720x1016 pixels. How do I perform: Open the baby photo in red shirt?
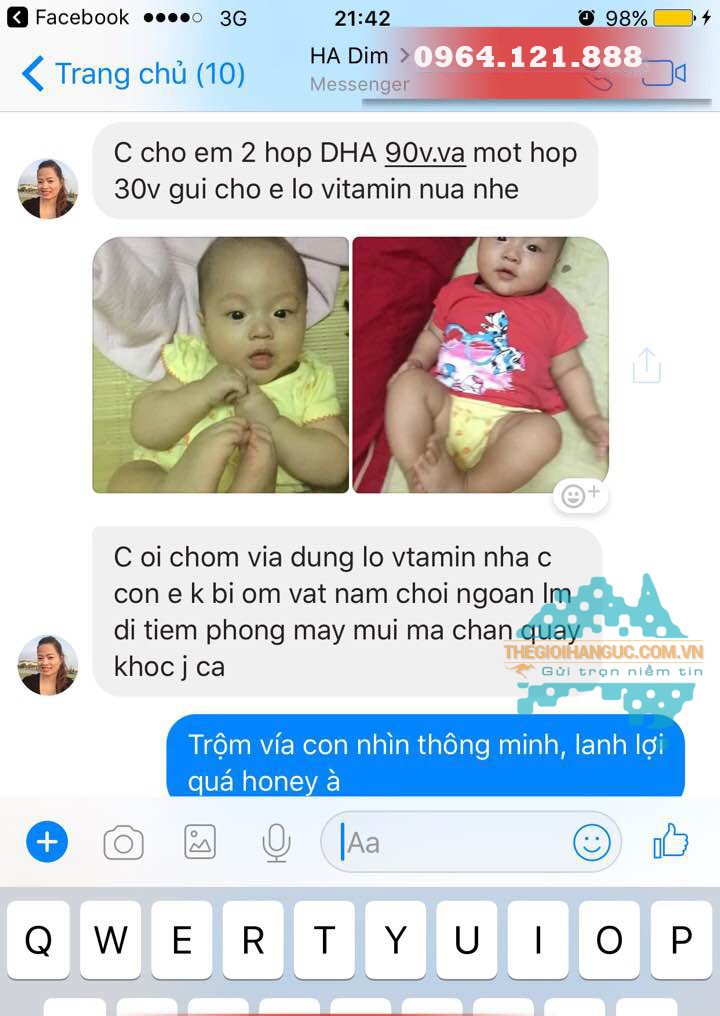click(480, 365)
